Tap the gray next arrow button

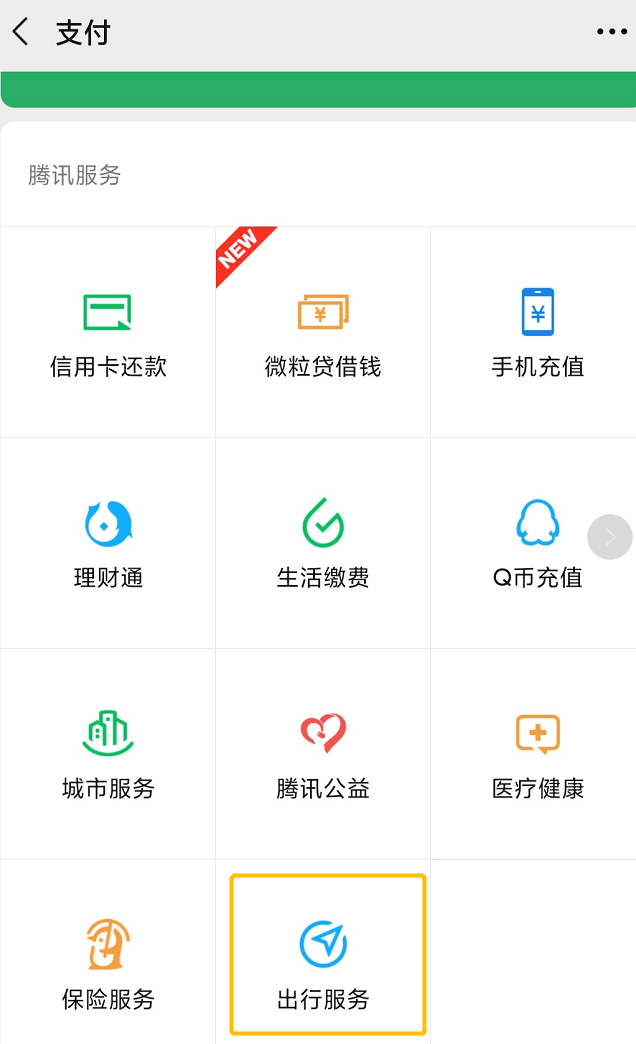(610, 538)
